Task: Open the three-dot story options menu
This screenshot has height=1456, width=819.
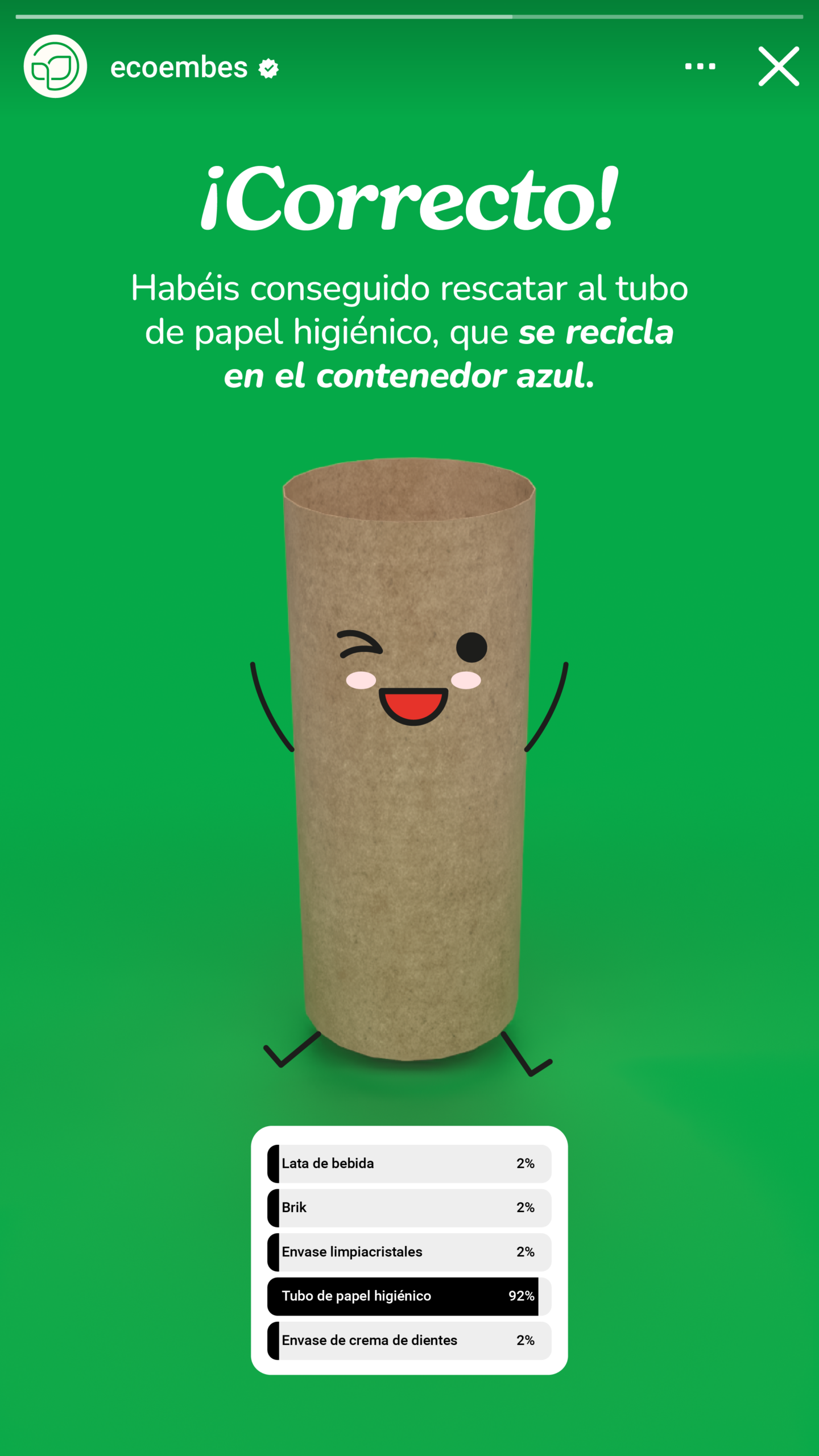Action: [x=700, y=67]
